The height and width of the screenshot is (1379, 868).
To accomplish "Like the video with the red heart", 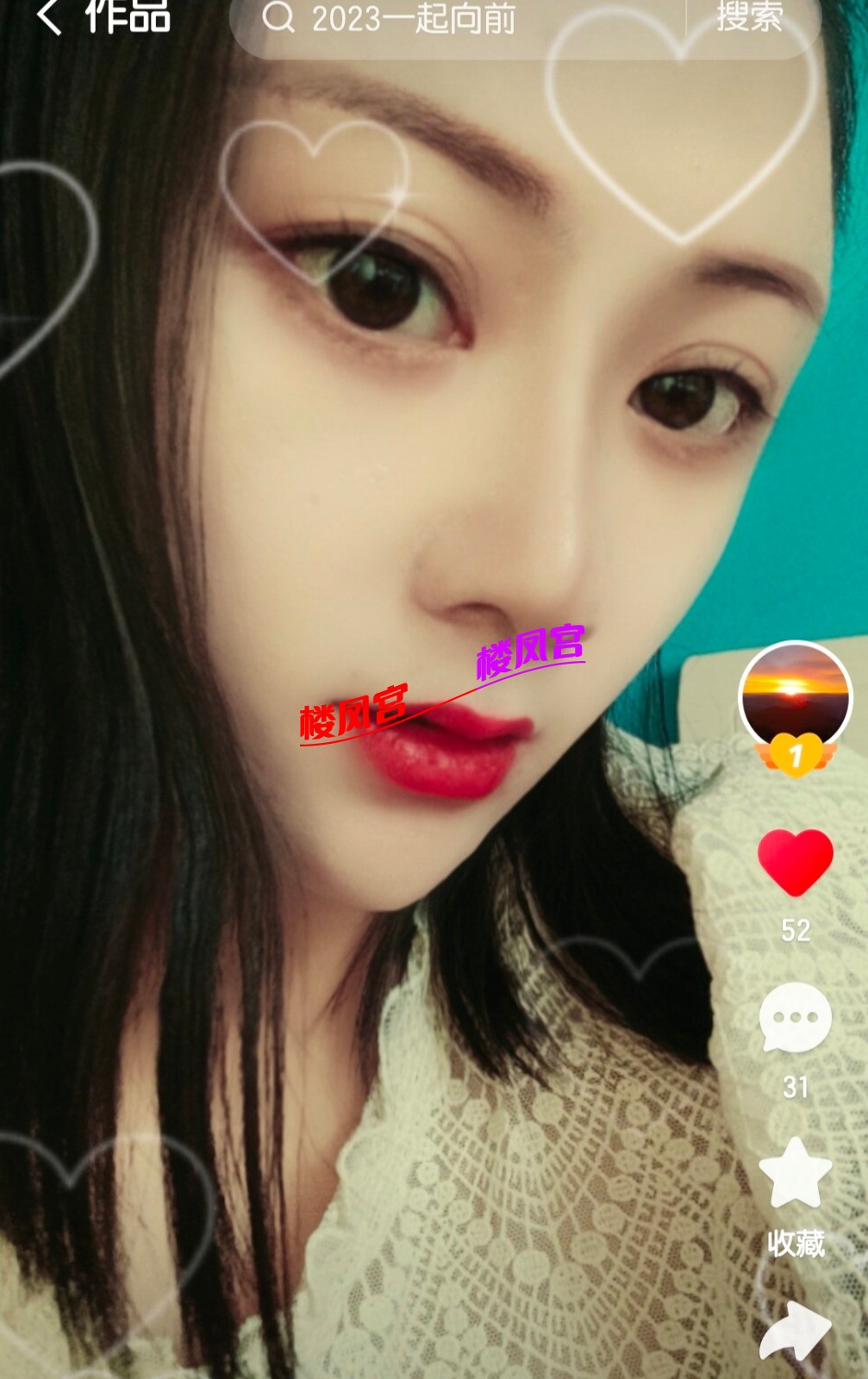I will [795, 863].
